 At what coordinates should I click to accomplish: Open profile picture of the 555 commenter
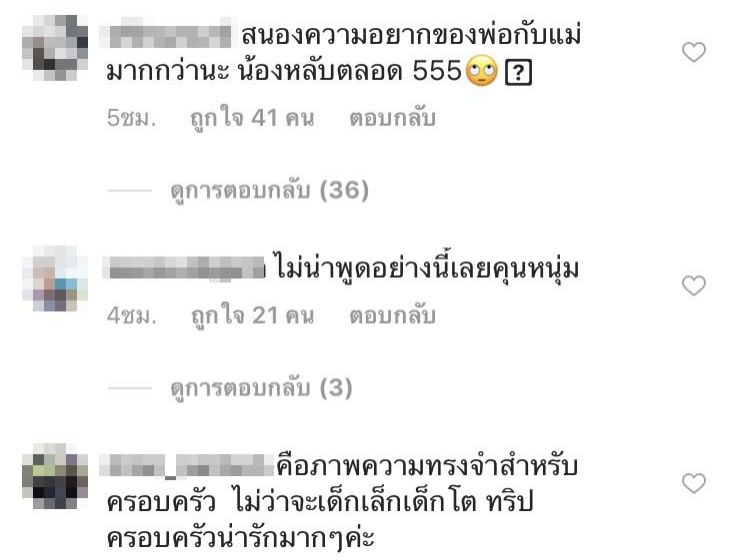[x=49, y=46]
